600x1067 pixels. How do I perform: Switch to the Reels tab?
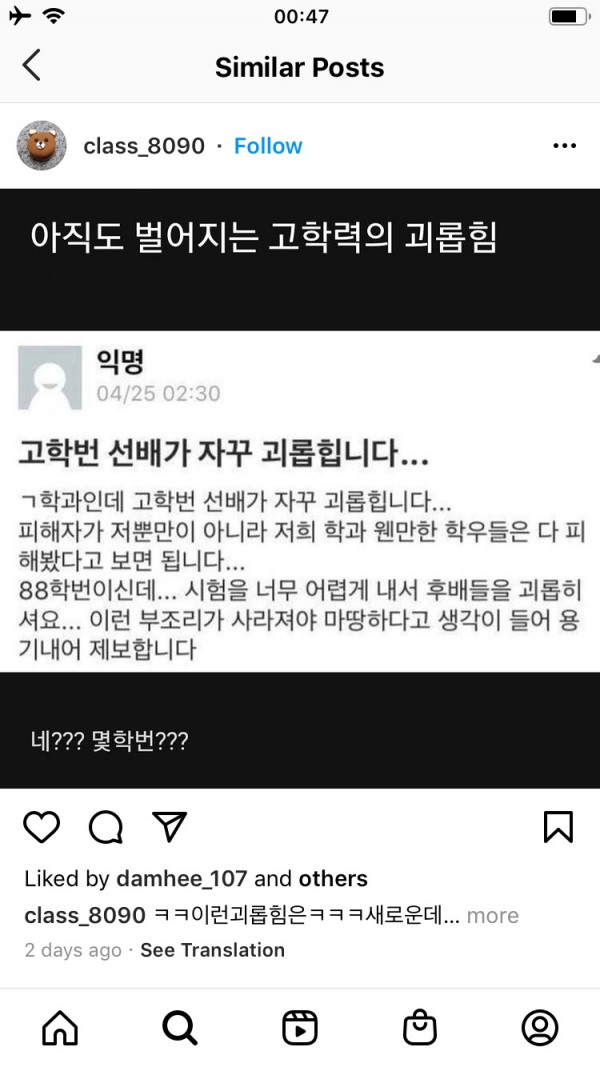pyautogui.click(x=300, y=1027)
